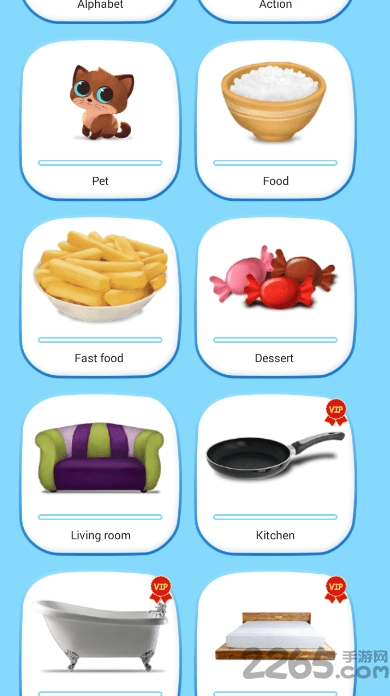Screen dimensions: 390x696
Task: Choose the Fast food category
Action: click(x=100, y=297)
